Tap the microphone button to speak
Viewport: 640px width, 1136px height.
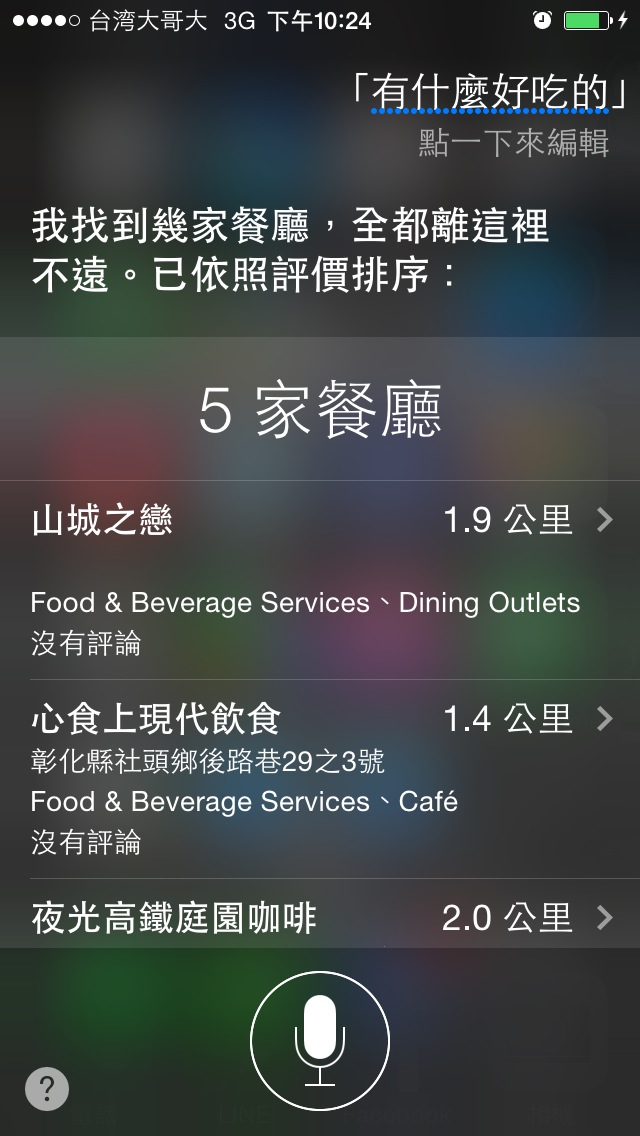pyautogui.click(x=320, y=1041)
